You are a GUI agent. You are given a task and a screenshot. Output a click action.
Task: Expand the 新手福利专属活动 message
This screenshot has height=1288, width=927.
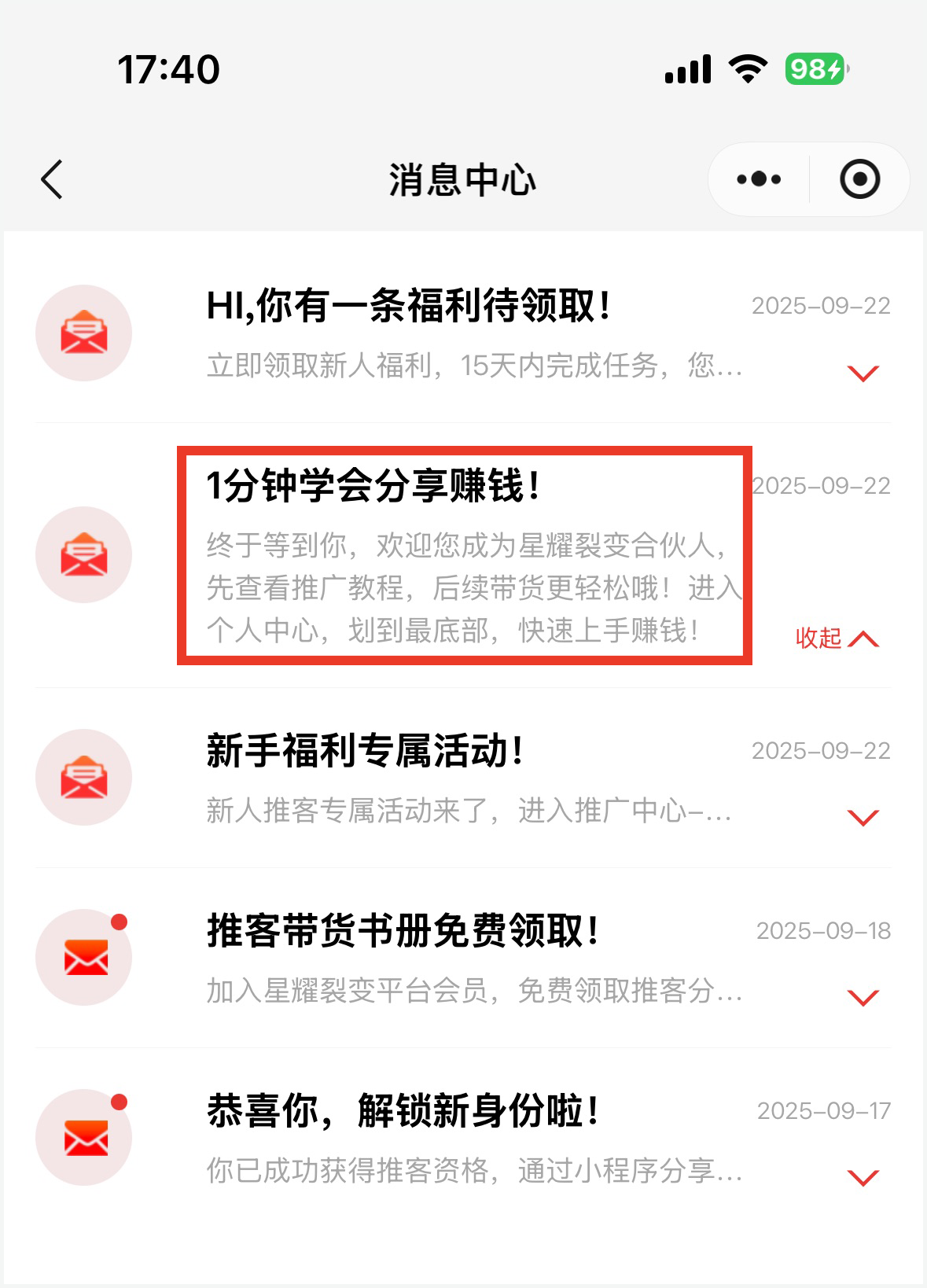tap(863, 818)
